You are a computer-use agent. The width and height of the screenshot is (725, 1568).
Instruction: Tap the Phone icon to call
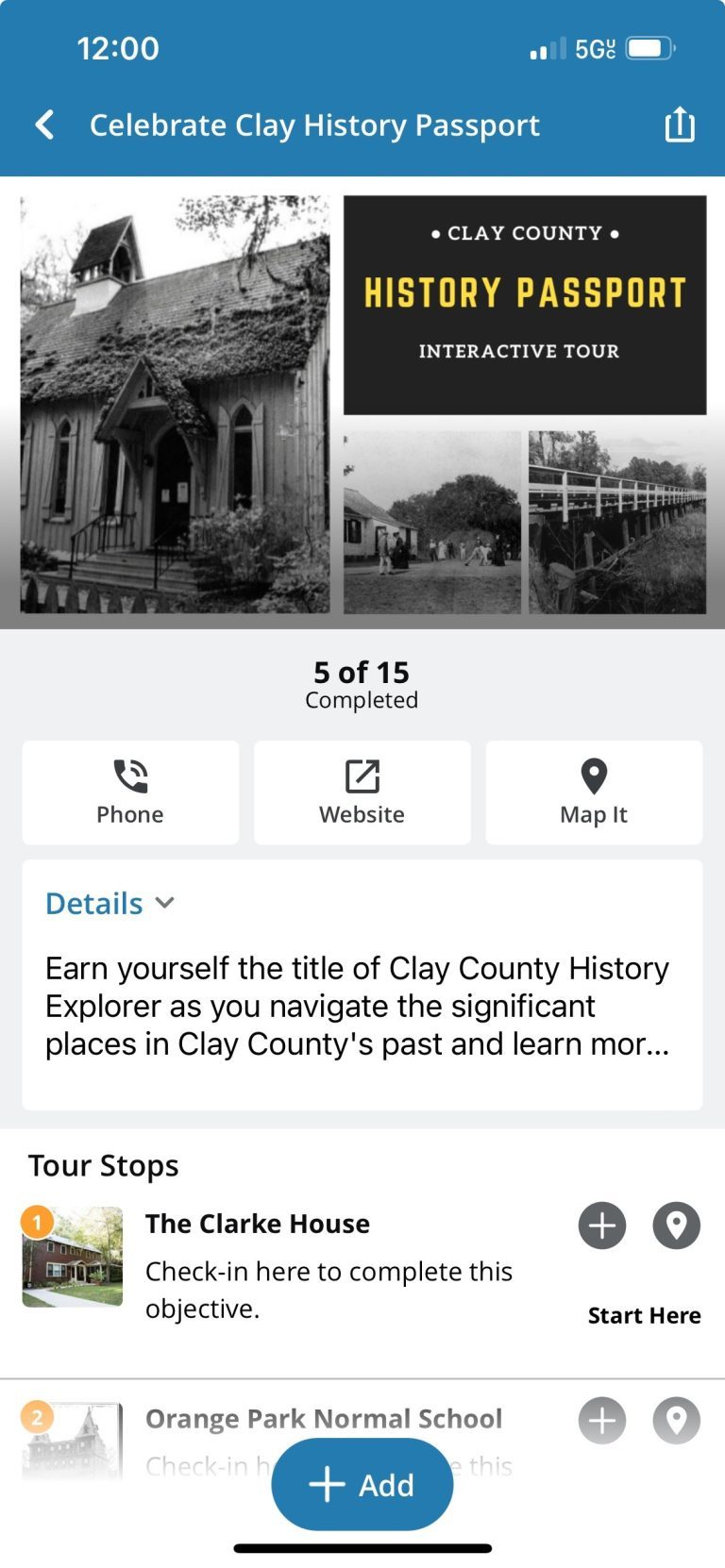click(x=129, y=792)
